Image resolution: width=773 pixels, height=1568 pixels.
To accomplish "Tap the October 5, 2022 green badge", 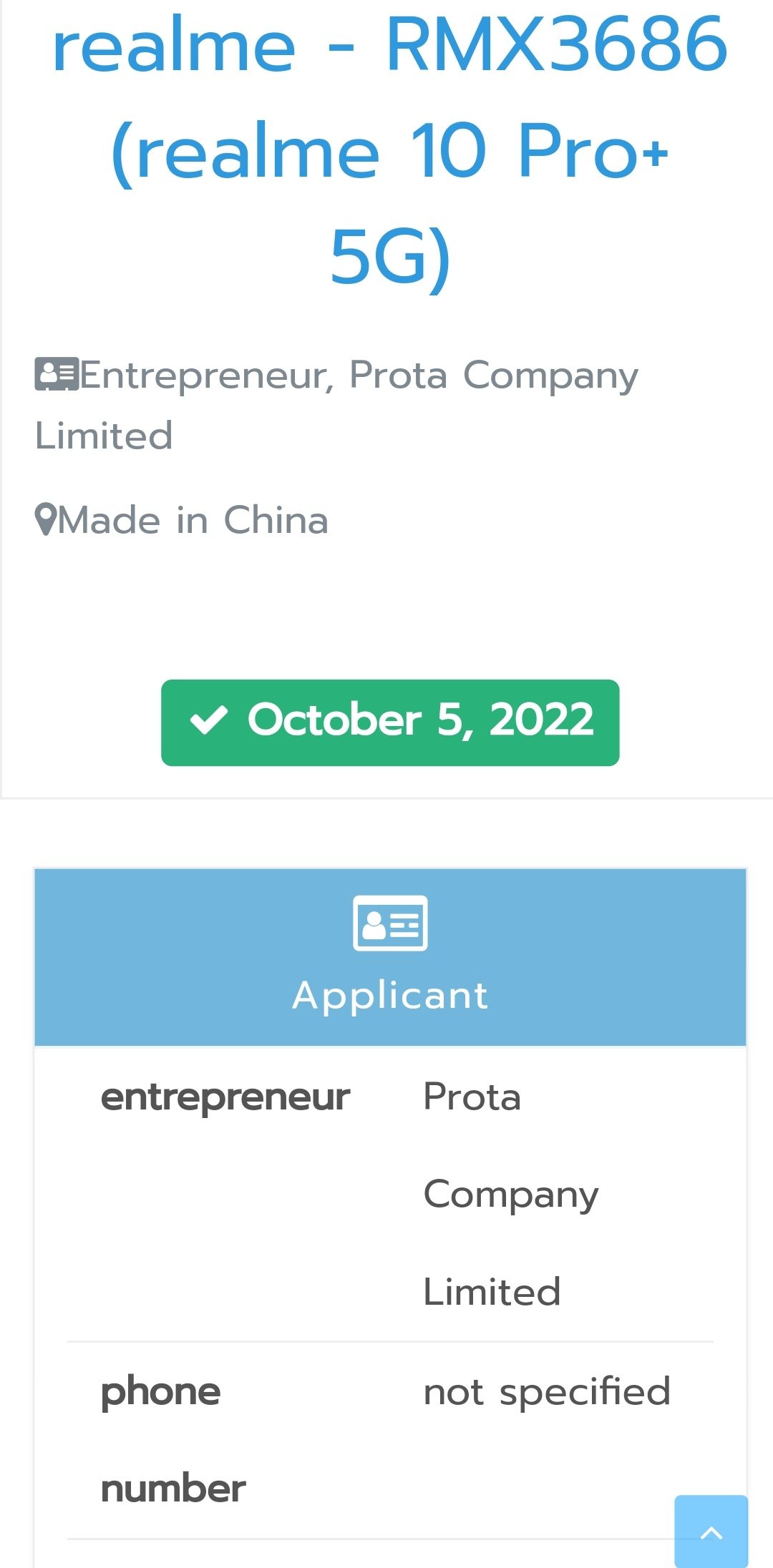I will point(390,722).
